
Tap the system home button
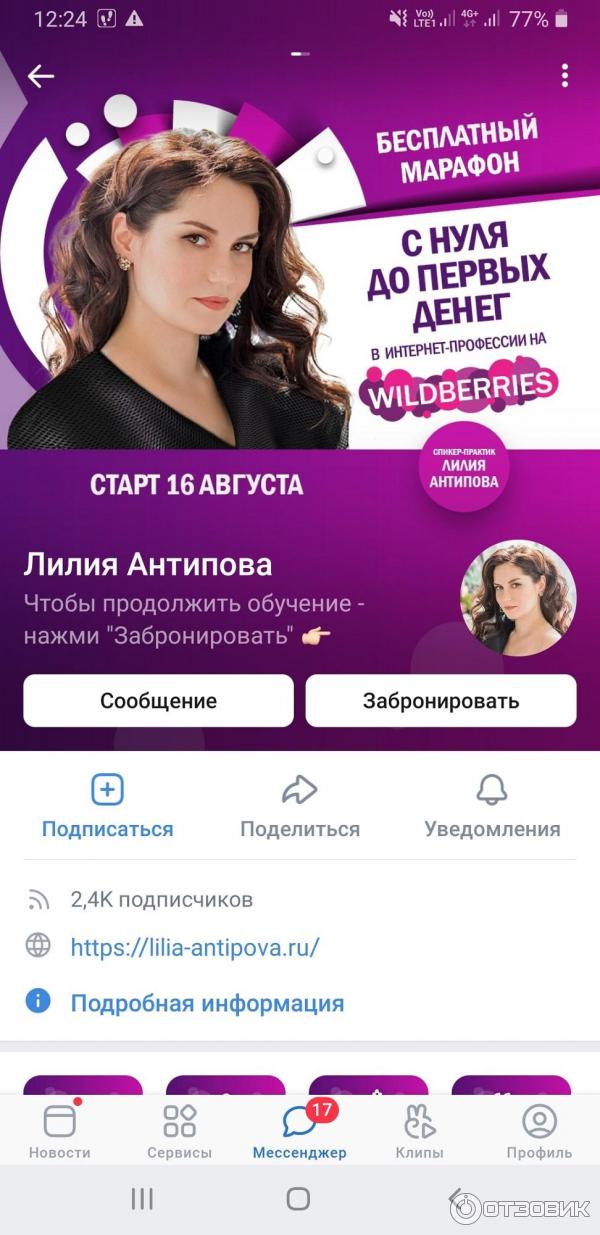pyautogui.click(x=298, y=1199)
